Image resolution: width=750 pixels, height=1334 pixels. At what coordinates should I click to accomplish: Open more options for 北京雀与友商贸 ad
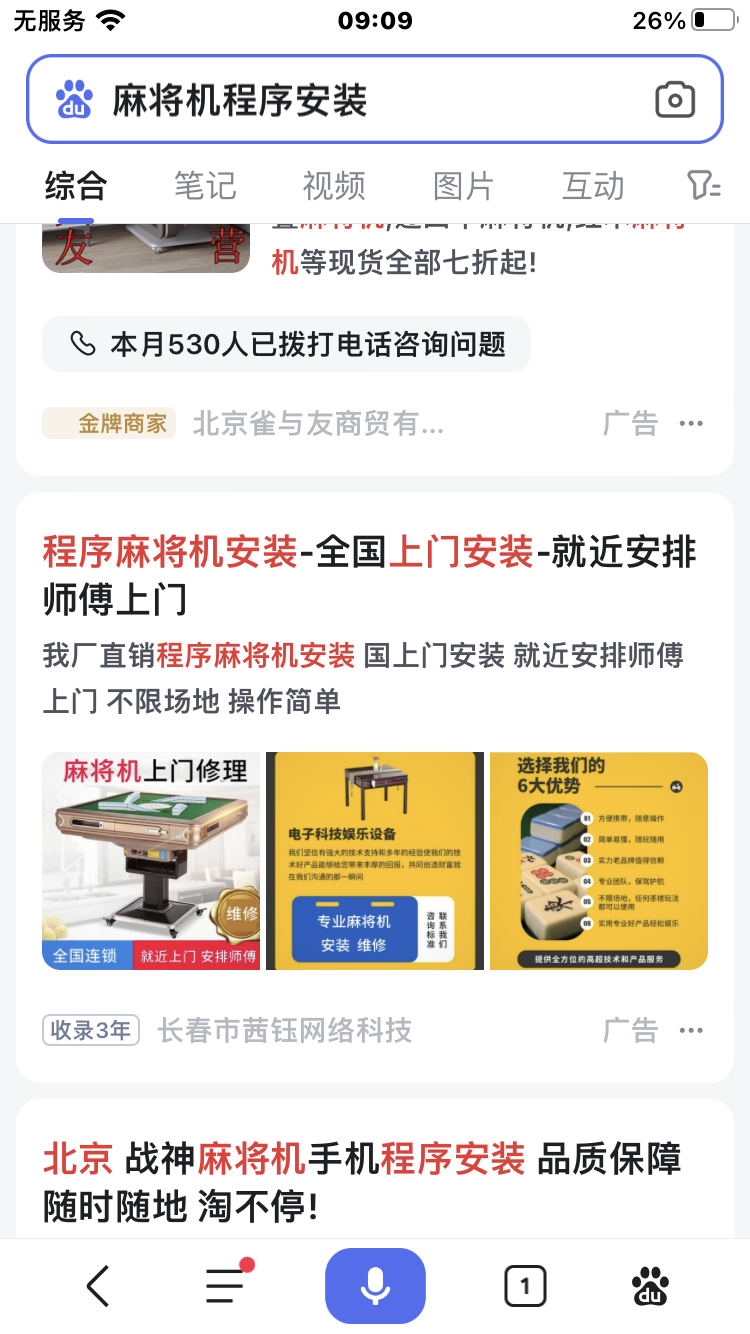[x=691, y=423]
